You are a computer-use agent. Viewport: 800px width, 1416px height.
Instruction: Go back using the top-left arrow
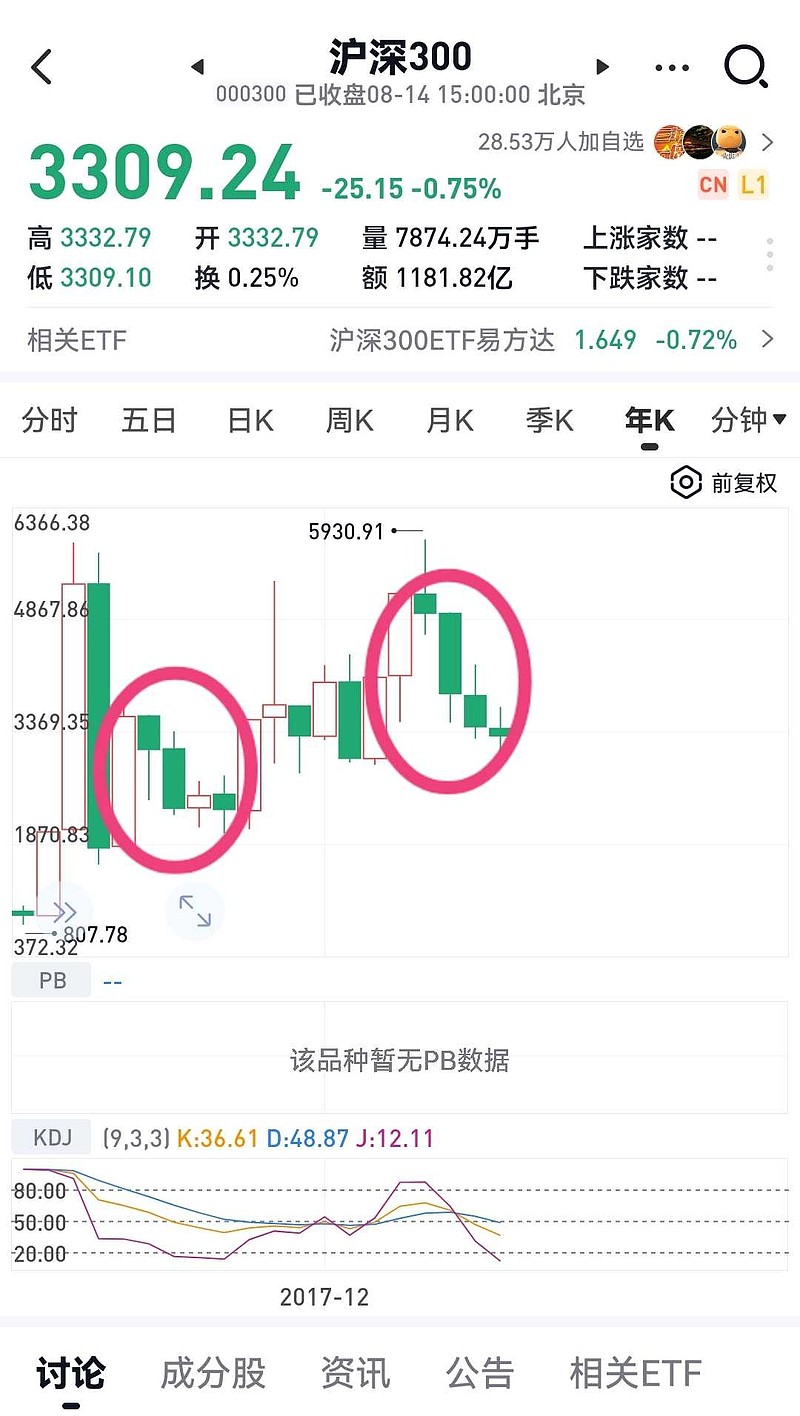tap(42, 67)
